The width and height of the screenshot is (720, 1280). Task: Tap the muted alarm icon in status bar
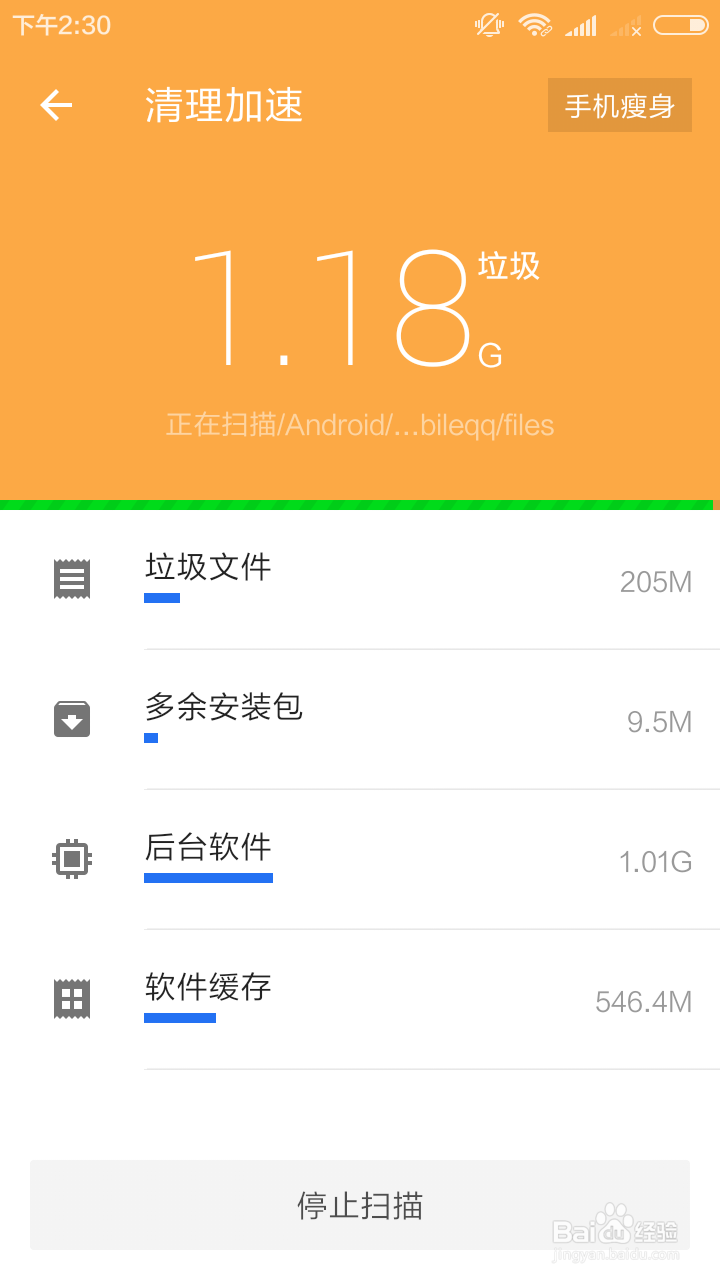(488, 25)
